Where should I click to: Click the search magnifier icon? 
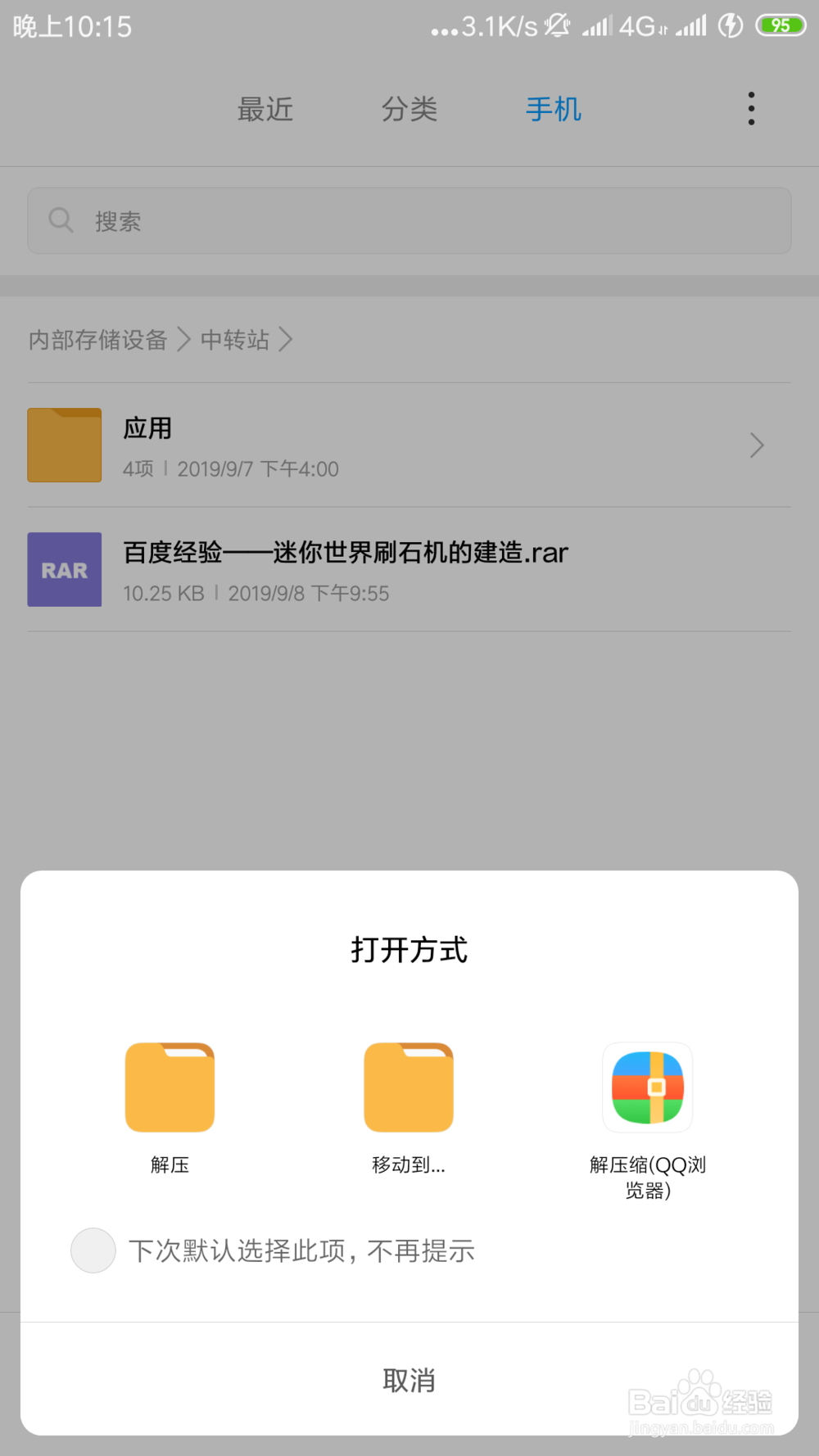click(x=61, y=219)
